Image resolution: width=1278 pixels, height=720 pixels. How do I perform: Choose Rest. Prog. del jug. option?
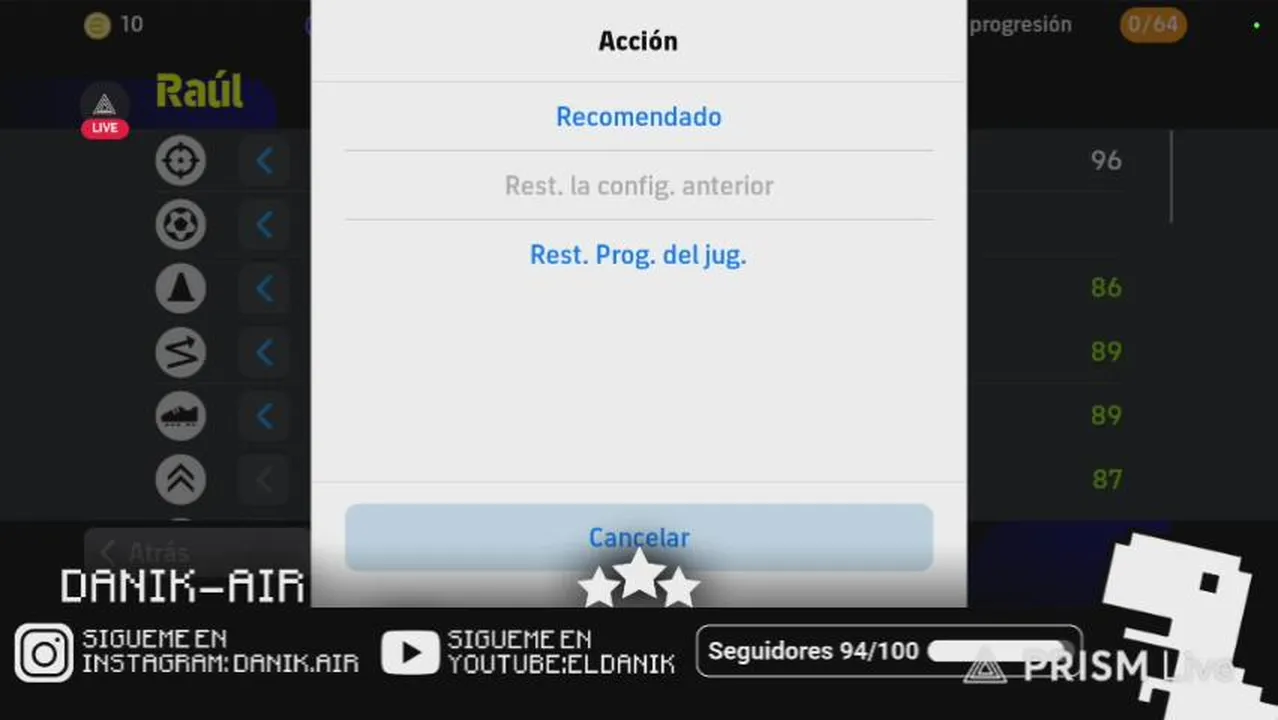click(638, 255)
